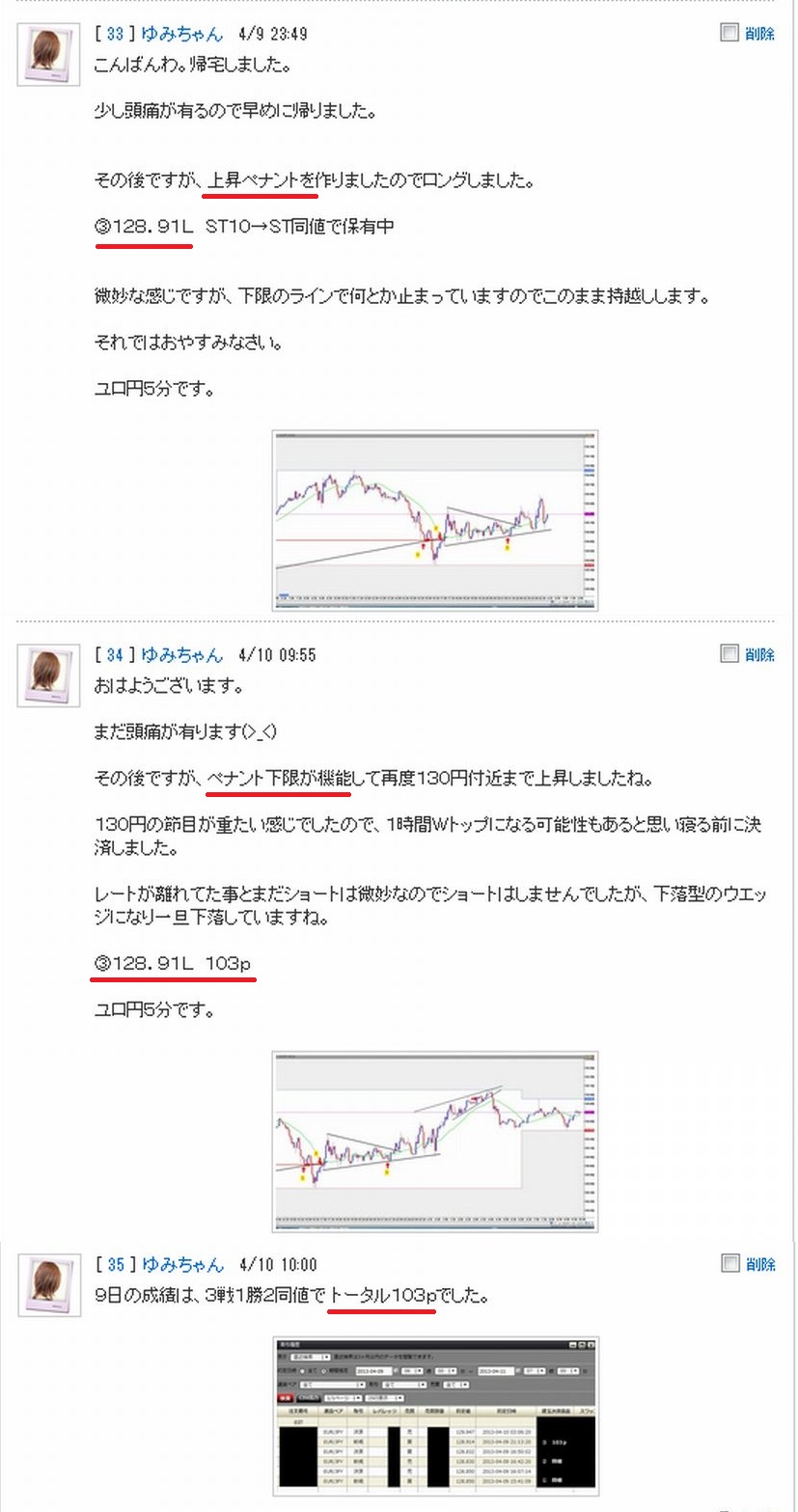Check the 削除 checkbox on post 34

tap(729, 654)
